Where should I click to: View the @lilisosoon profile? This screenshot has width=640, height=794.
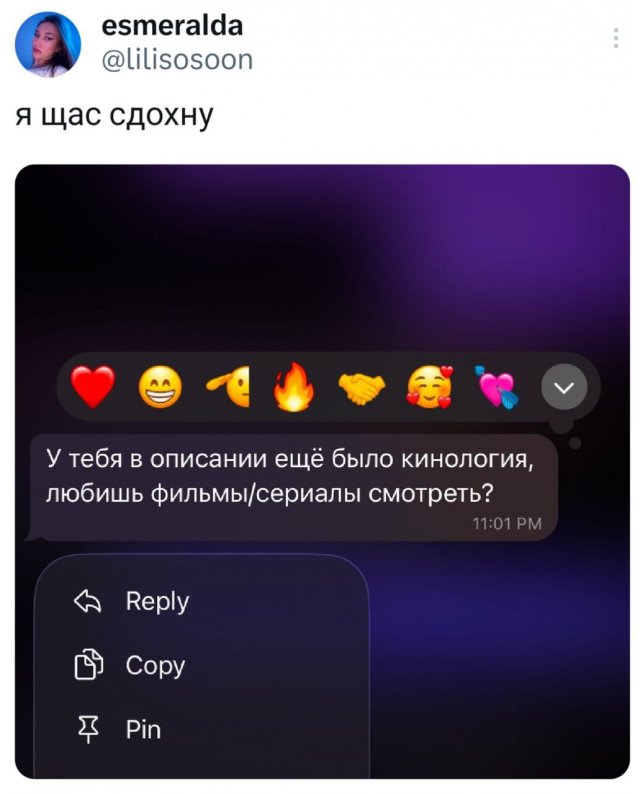[x=177, y=61]
